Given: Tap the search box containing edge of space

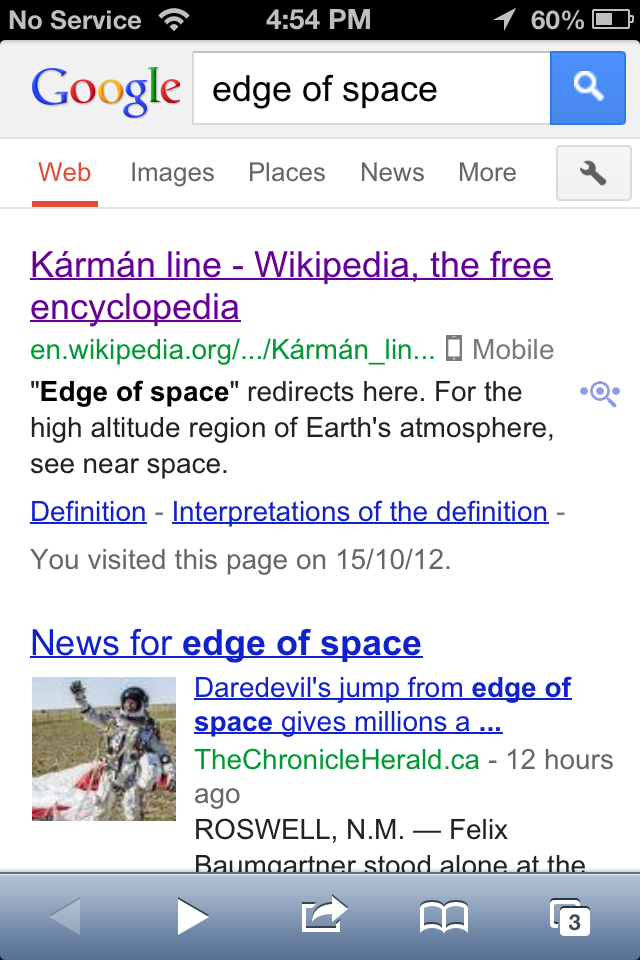Looking at the screenshot, I should pyautogui.click(x=370, y=90).
